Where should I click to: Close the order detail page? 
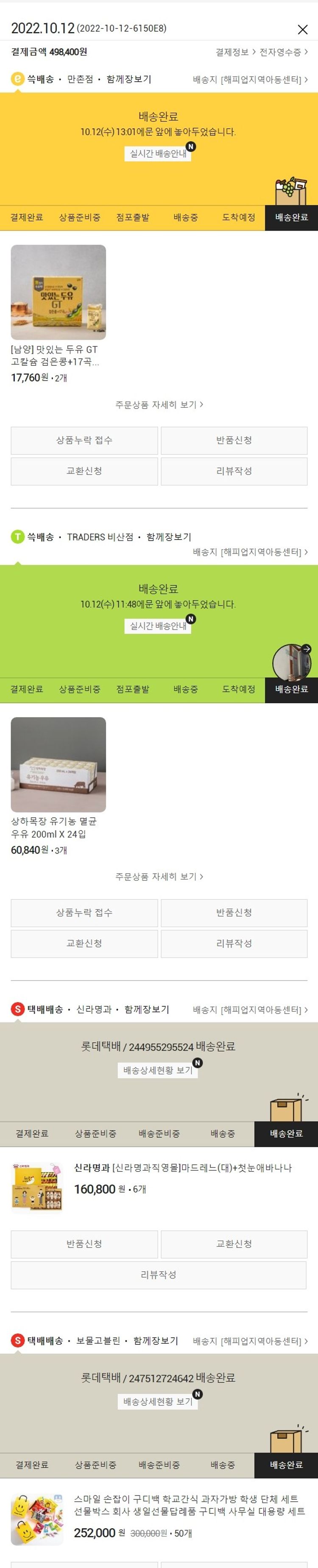302,29
